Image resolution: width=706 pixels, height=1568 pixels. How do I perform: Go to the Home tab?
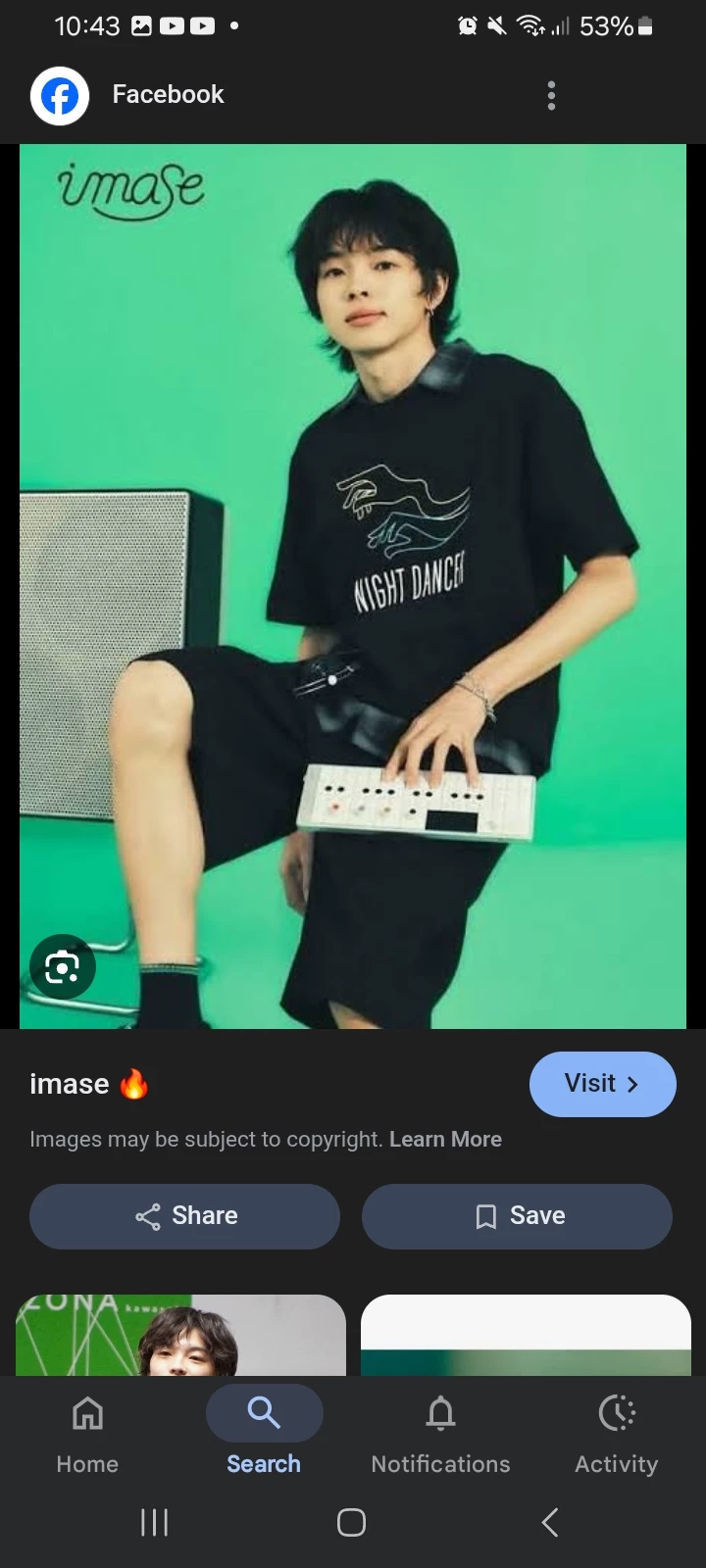tap(87, 1432)
